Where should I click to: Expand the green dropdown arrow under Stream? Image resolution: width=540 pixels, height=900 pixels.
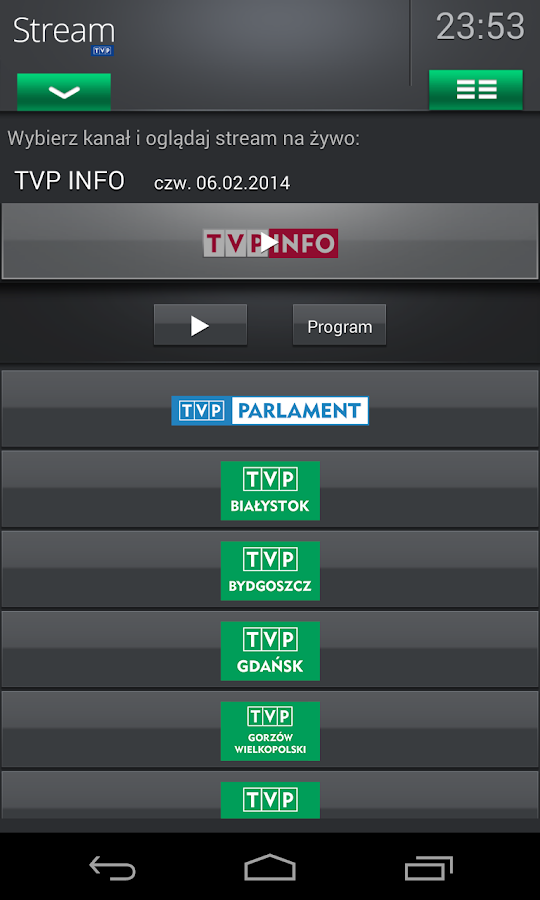click(x=64, y=92)
